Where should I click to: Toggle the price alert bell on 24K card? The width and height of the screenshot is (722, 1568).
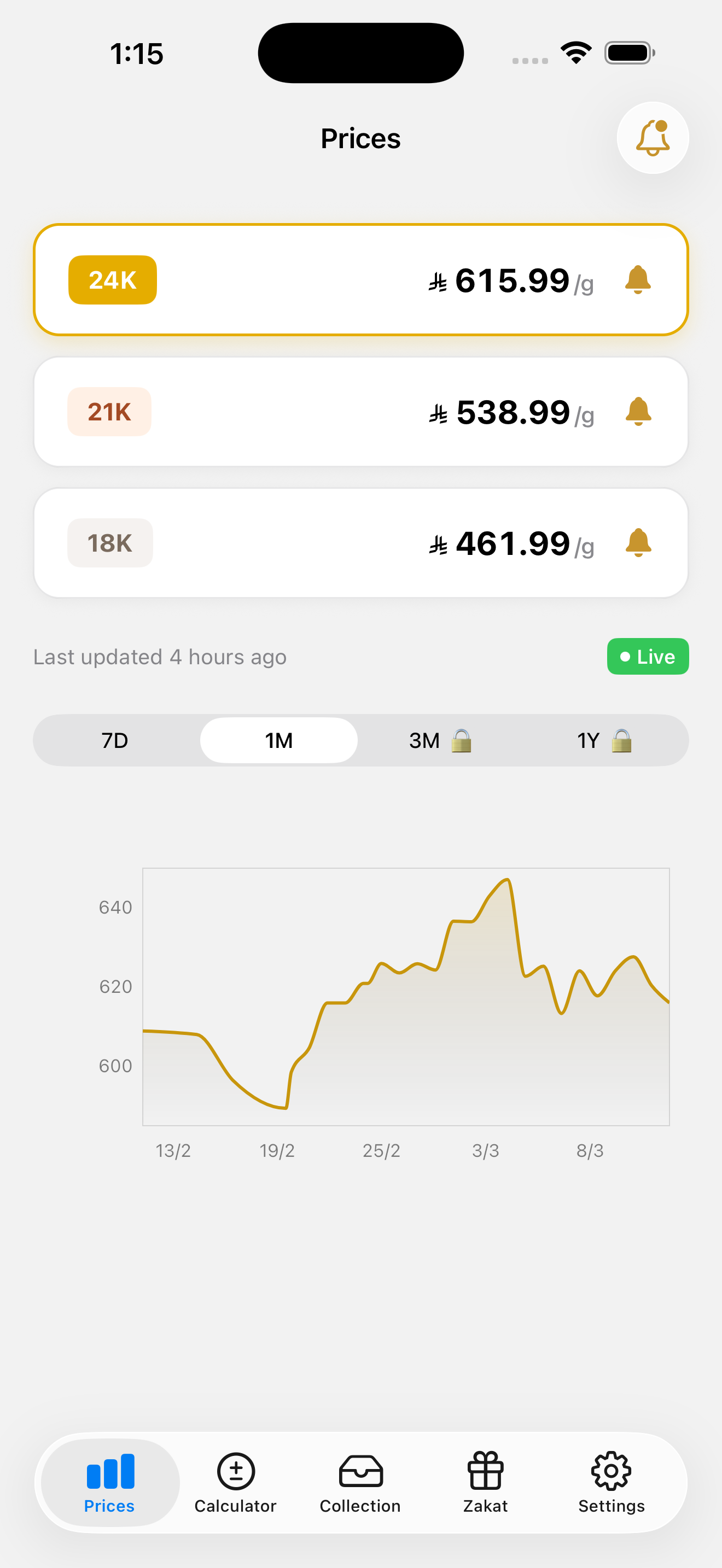click(x=639, y=279)
